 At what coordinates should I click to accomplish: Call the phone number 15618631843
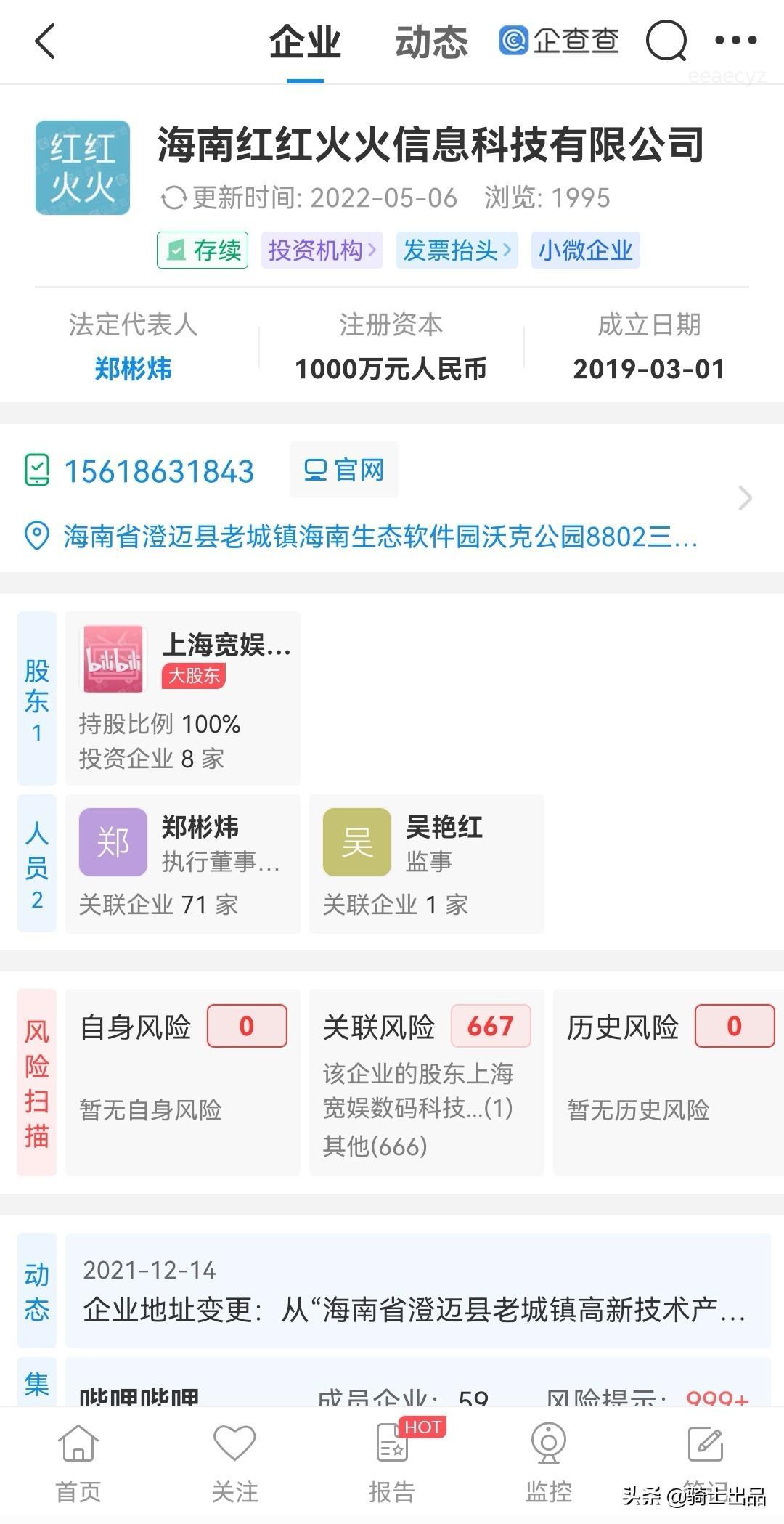159,472
